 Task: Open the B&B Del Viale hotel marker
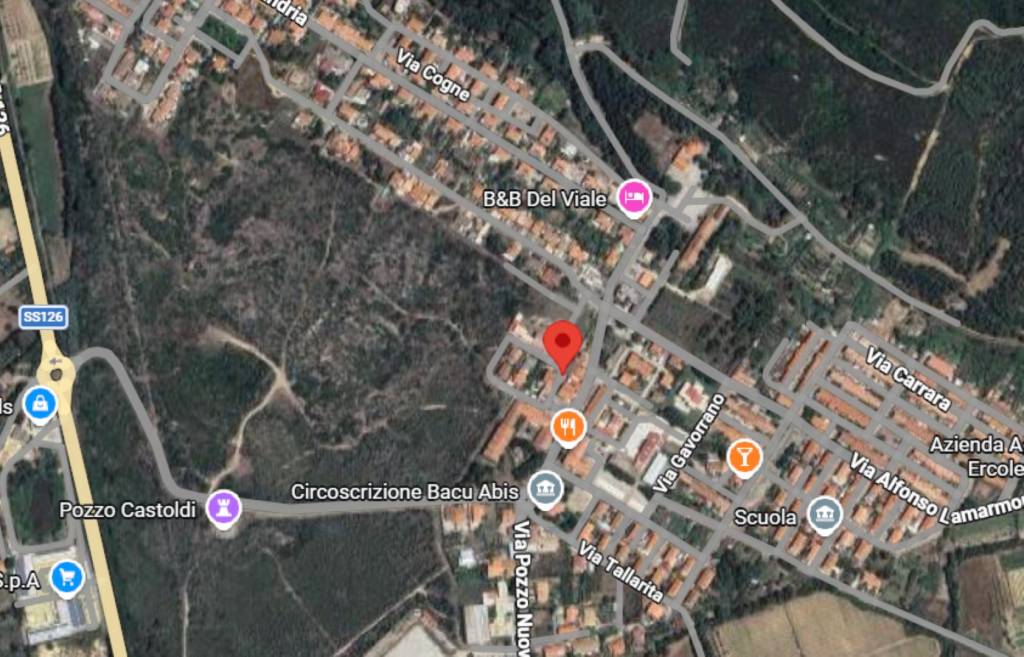(633, 198)
